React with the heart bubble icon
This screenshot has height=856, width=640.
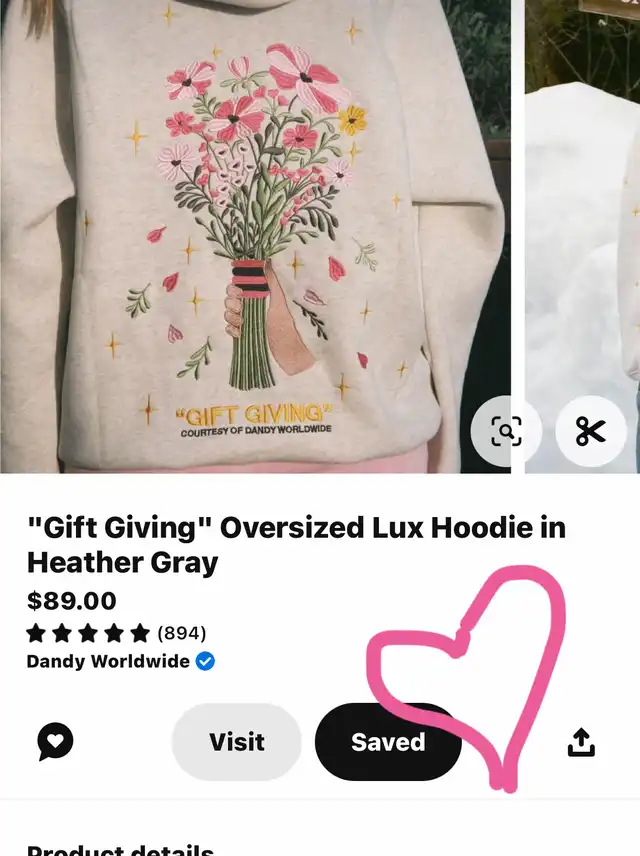tap(56, 742)
